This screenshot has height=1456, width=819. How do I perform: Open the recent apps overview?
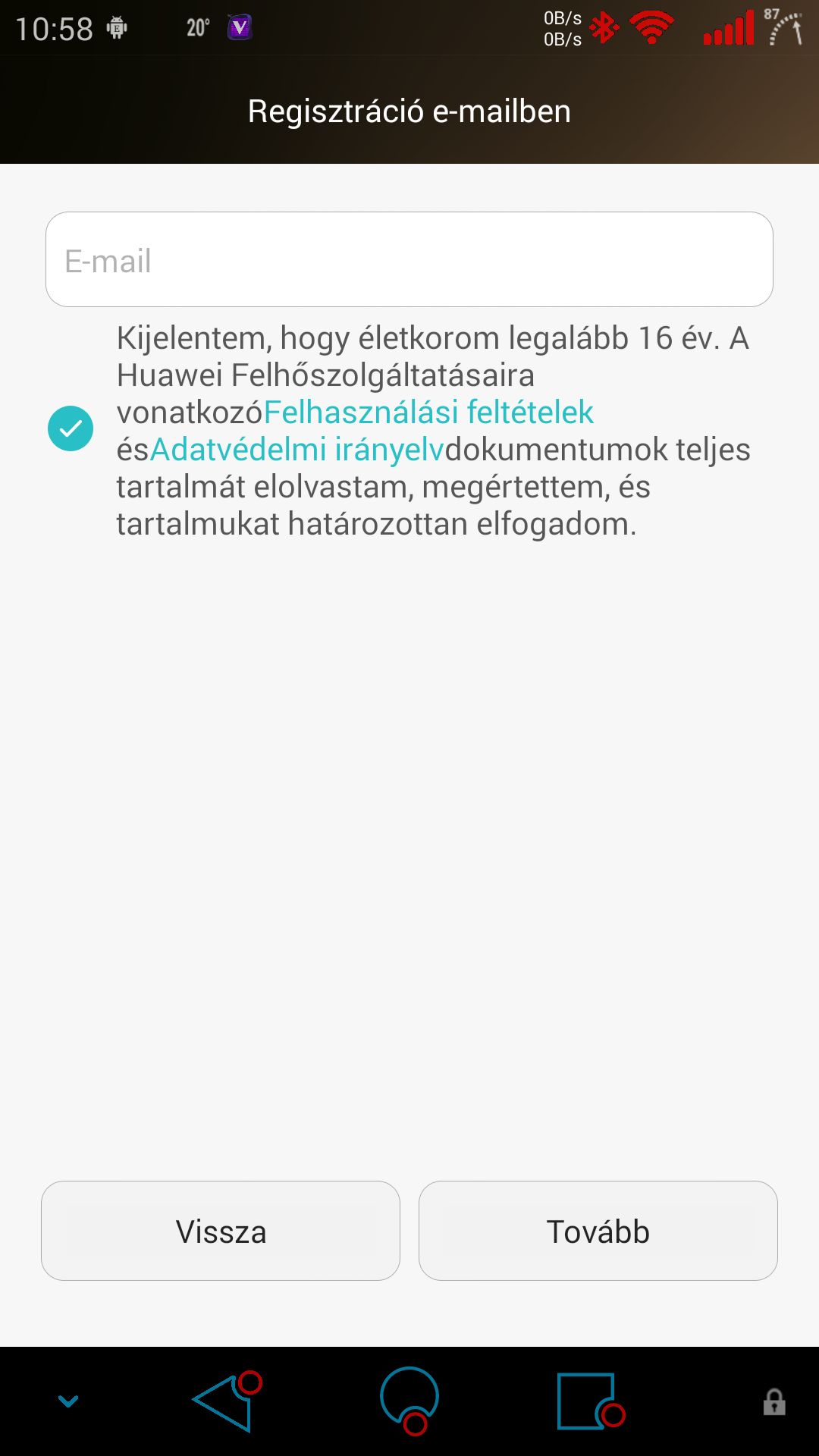[590, 1401]
